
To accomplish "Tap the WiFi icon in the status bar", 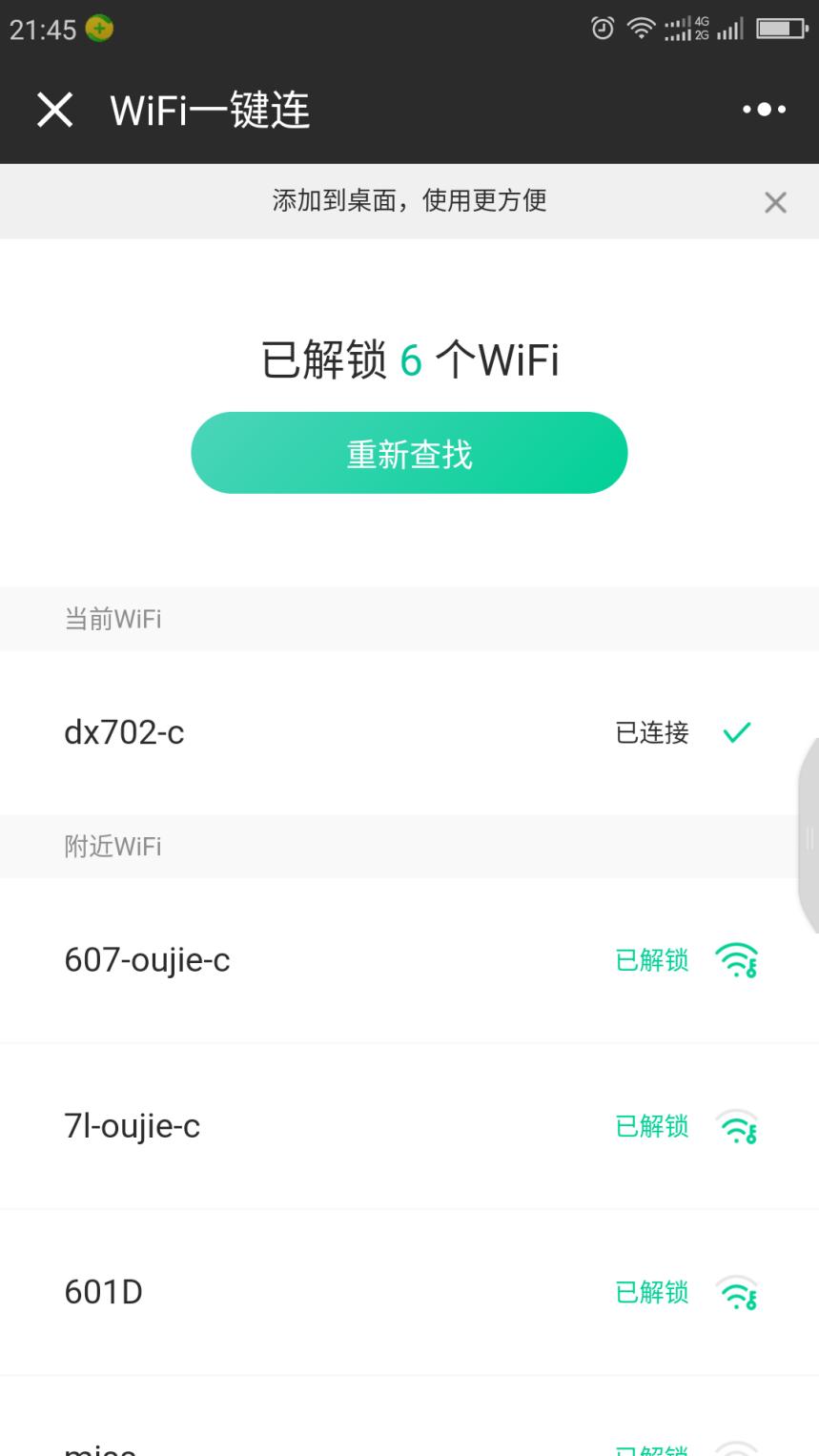I will point(641,29).
